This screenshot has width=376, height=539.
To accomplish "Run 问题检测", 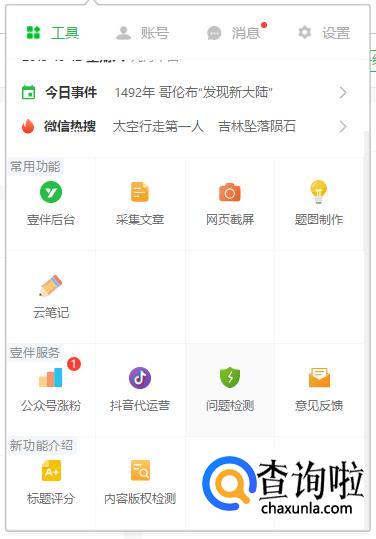I will [x=230, y=389].
